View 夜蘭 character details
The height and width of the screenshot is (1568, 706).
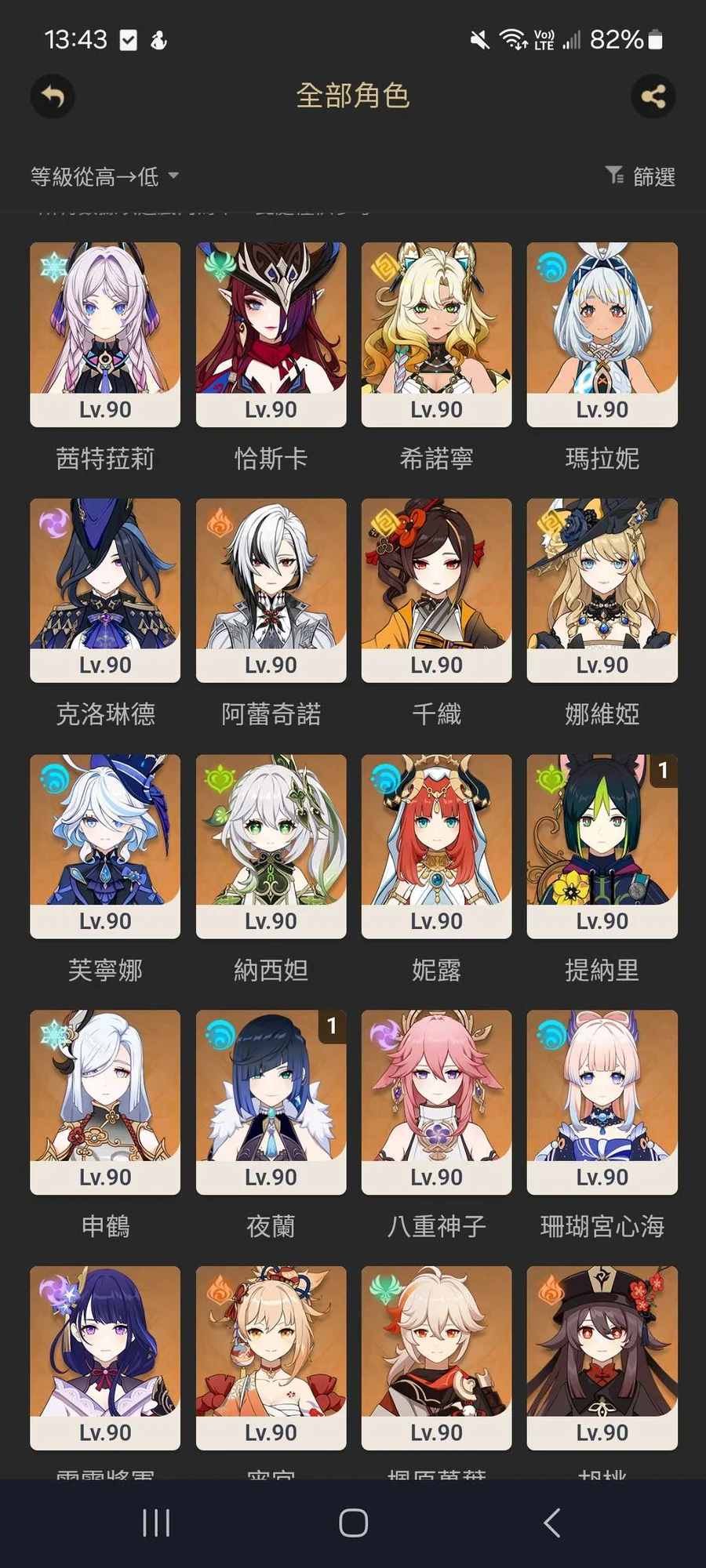(271, 1102)
